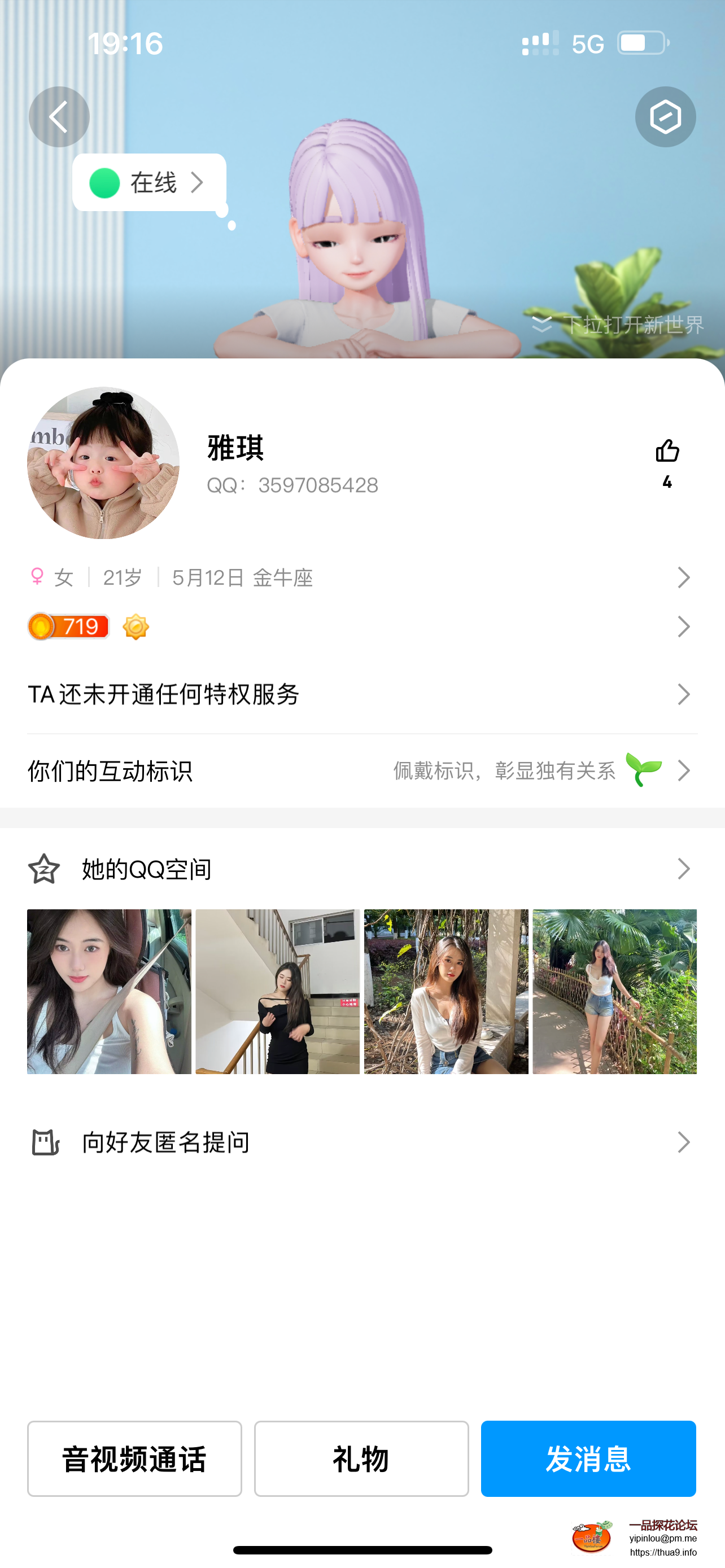Screen dimensions: 725x1568
Task: Open the hexagon settings icon
Action: pos(665,117)
